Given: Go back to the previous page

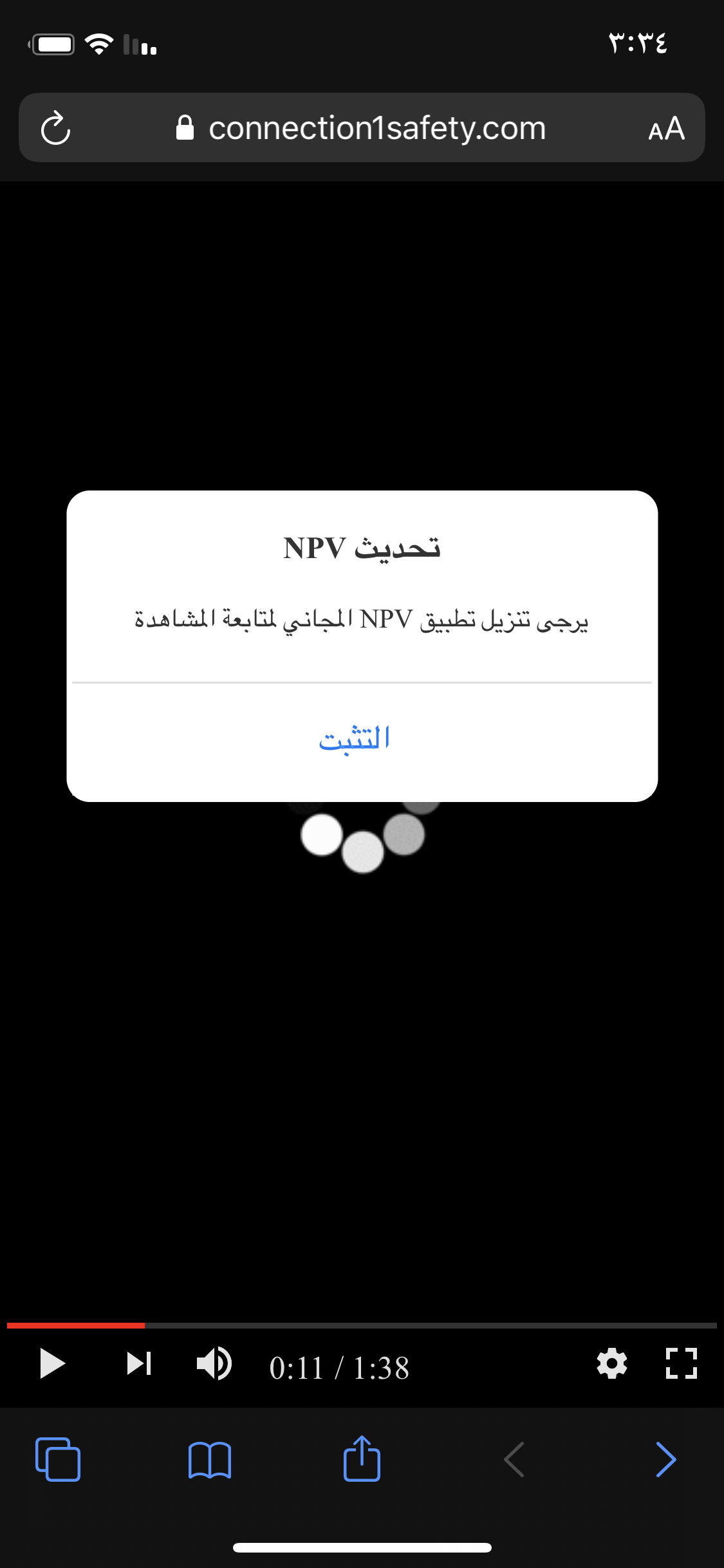Looking at the screenshot, I should [x=514, y=1459].
